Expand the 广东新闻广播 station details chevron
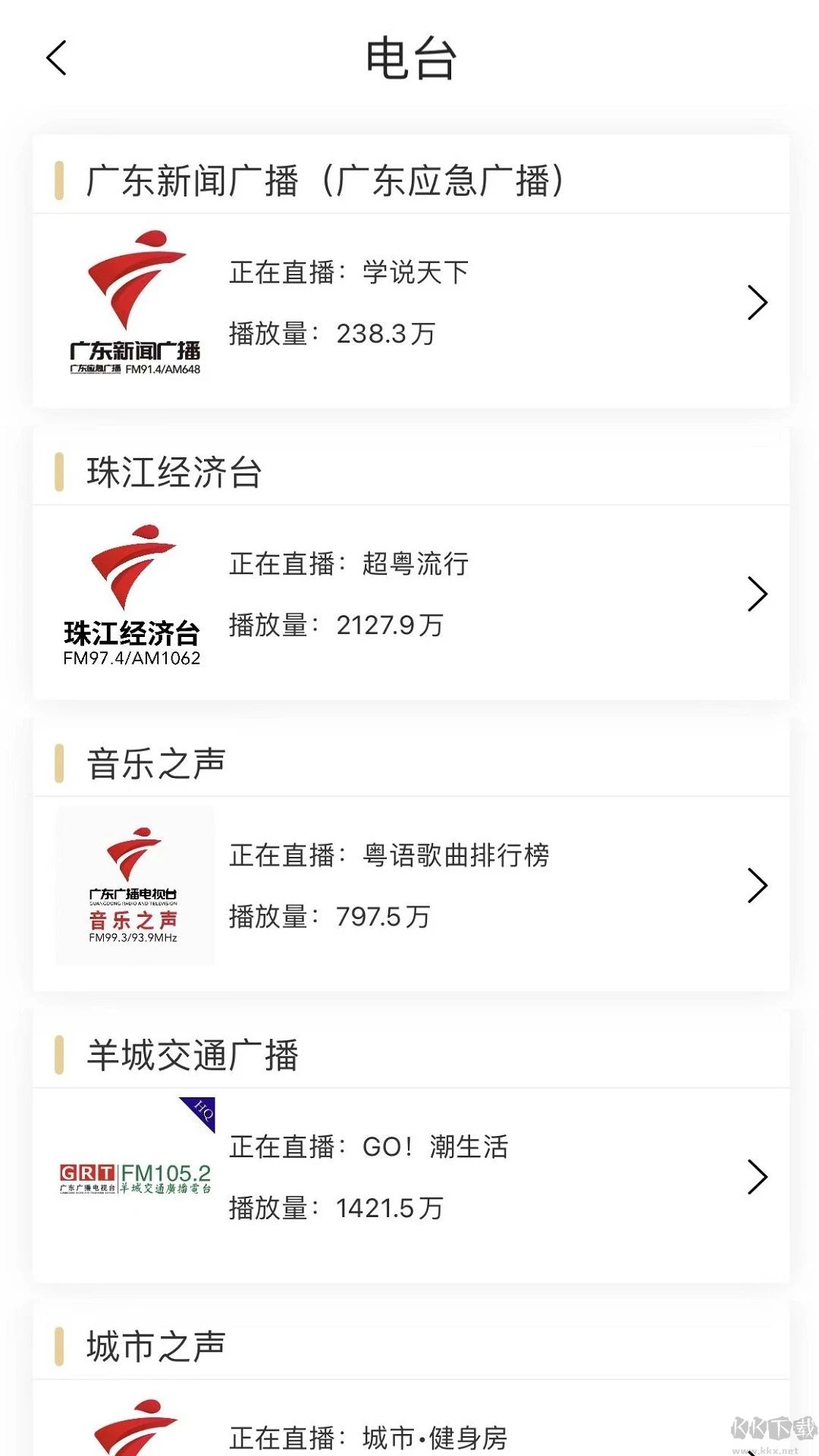The width and height of the screenshot is (819, 1456). pos(758,302)
